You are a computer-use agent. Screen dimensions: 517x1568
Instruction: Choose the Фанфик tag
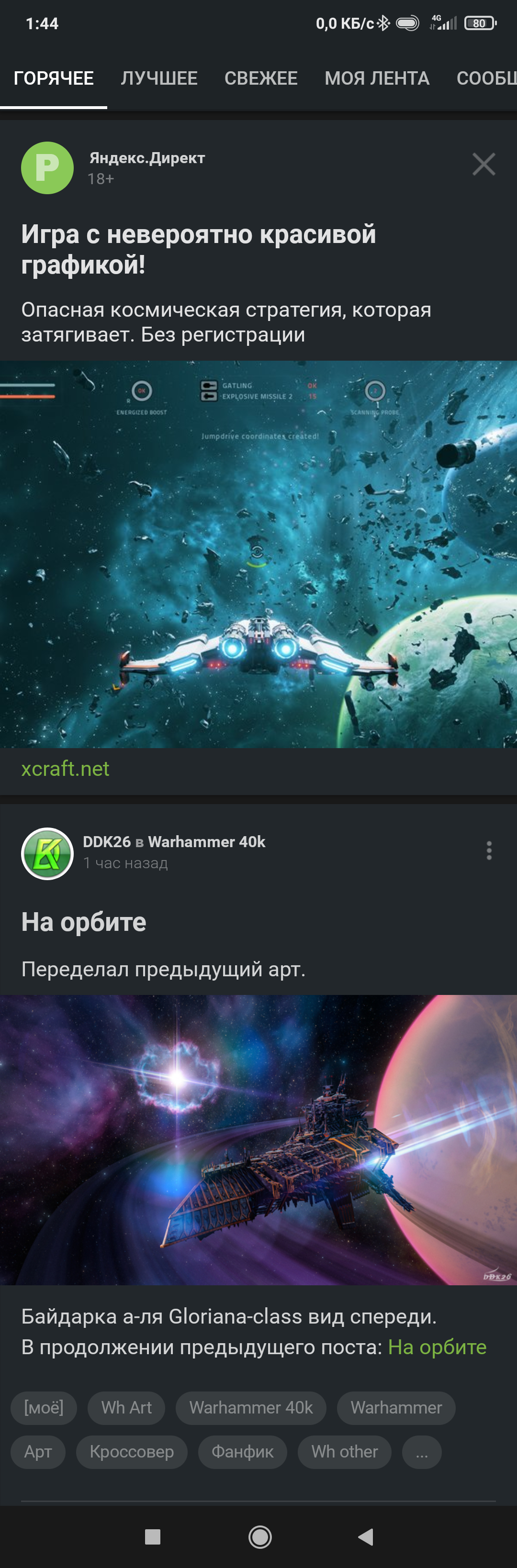[242, 1452]
